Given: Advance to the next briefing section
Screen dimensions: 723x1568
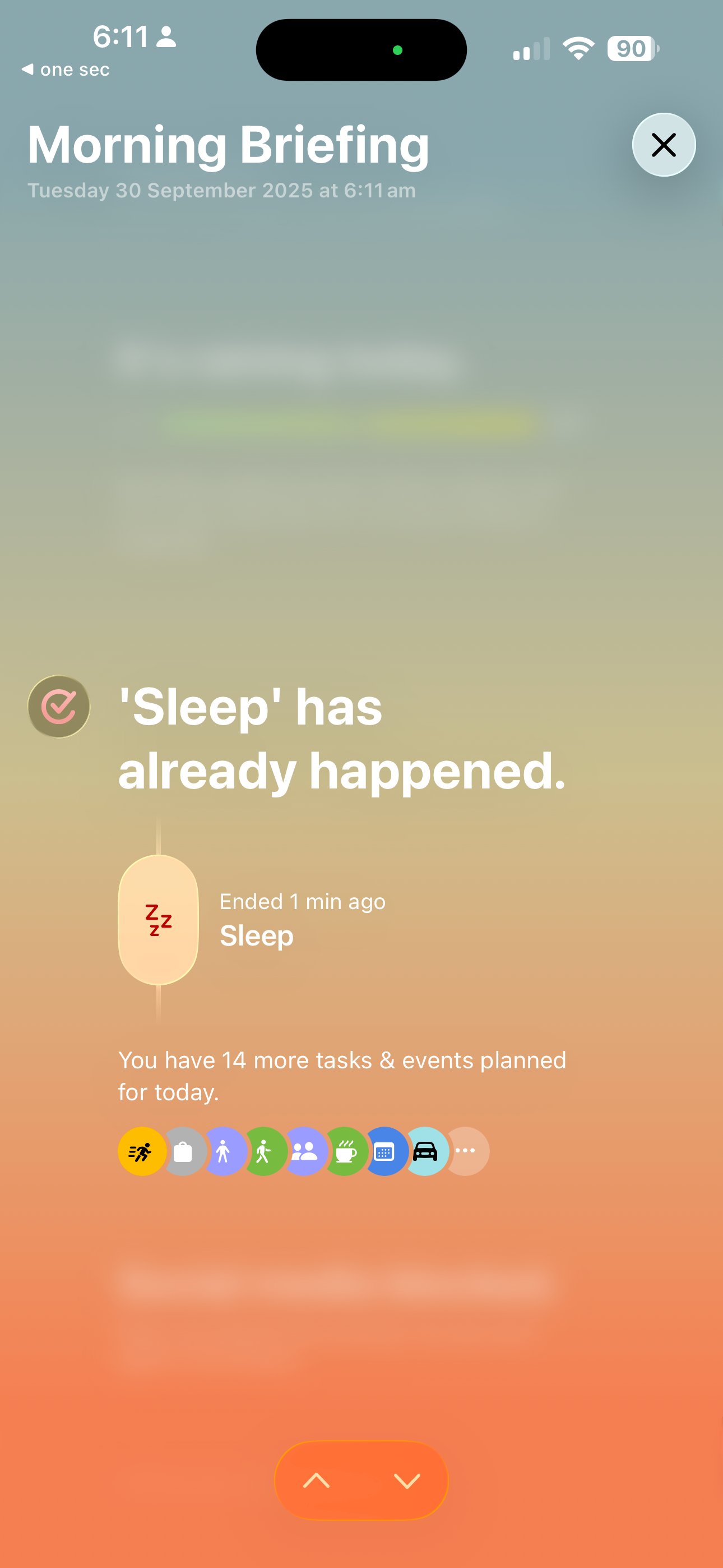Looking at the screenshot, I should 406,1480.
